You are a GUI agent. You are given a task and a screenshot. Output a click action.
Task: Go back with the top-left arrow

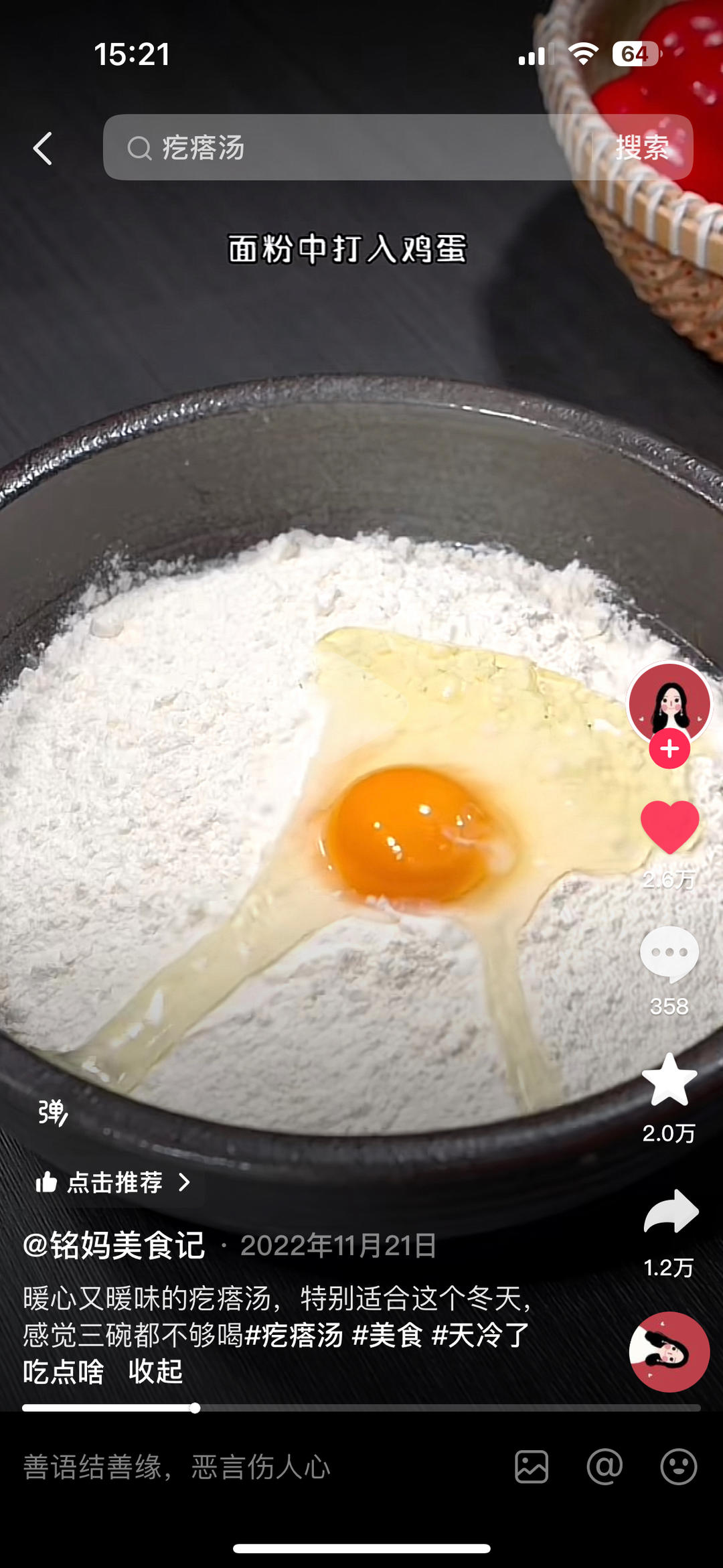pyautogui.click(x=43, y=148)
